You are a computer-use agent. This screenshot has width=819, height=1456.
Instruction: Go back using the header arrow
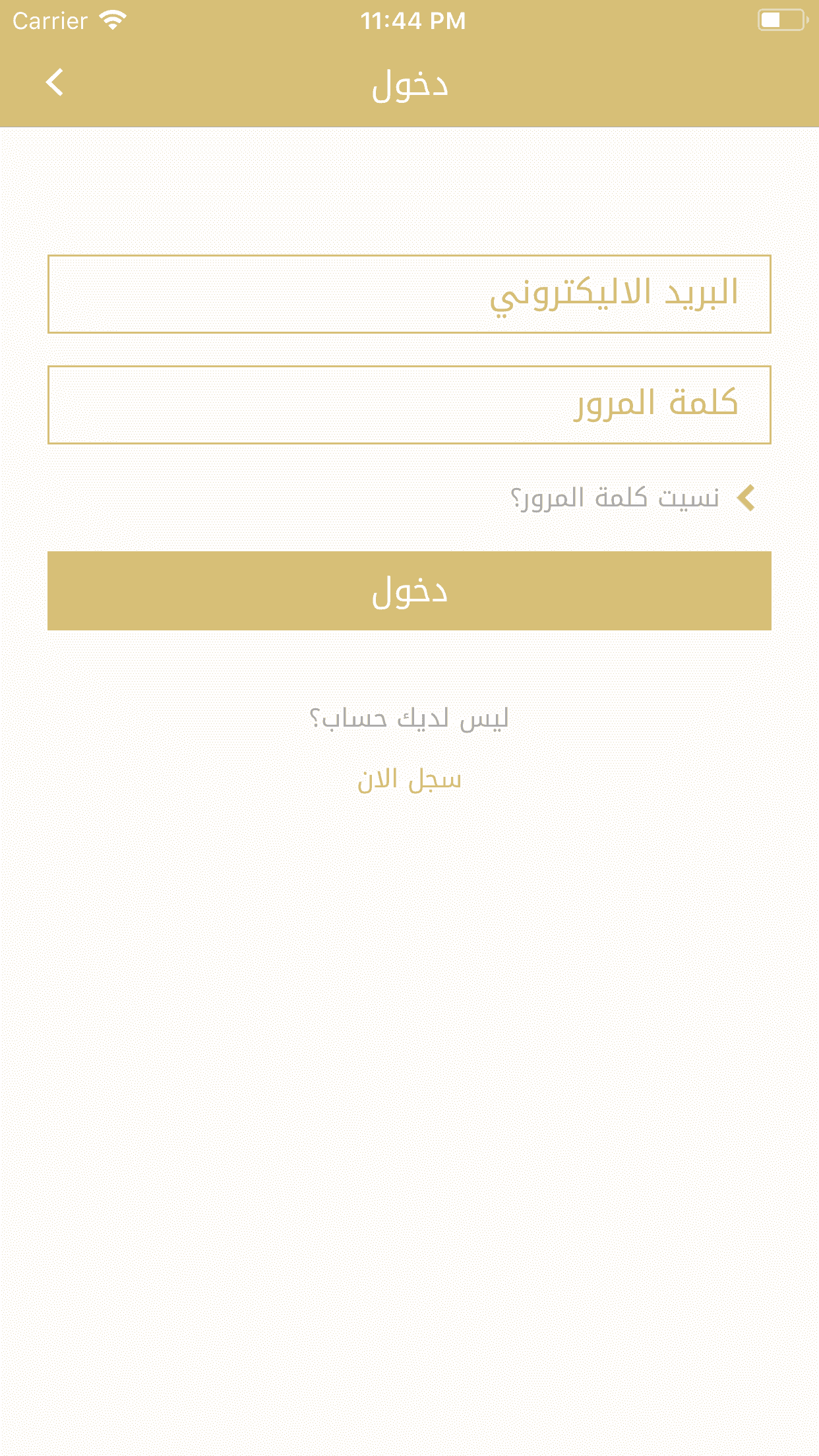pyautogui.click(x=55, y=83)
